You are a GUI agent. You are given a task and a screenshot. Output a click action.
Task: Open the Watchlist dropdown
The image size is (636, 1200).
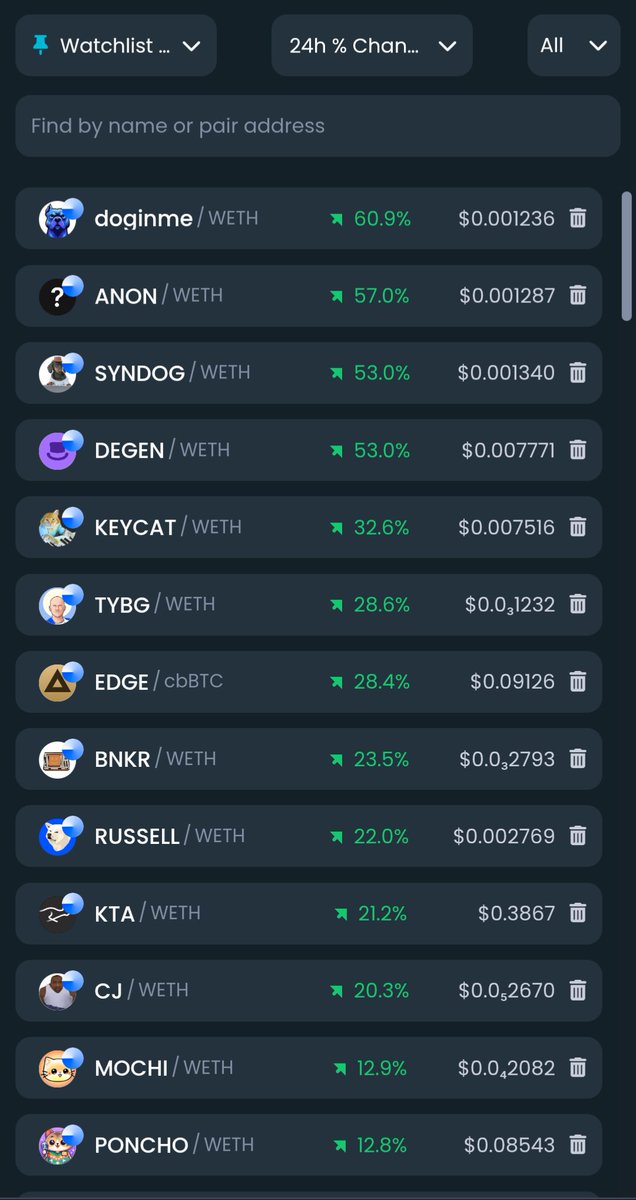coord(116,45)
